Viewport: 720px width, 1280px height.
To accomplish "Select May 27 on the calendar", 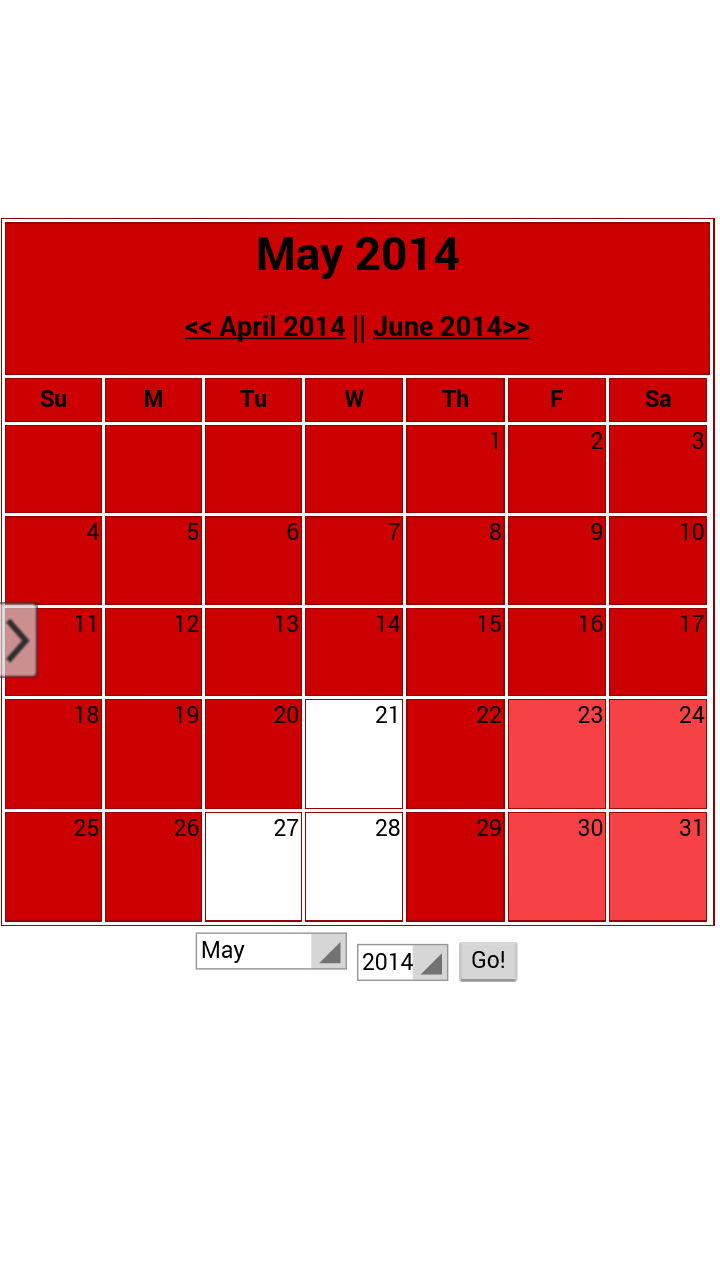I will 253,866.
